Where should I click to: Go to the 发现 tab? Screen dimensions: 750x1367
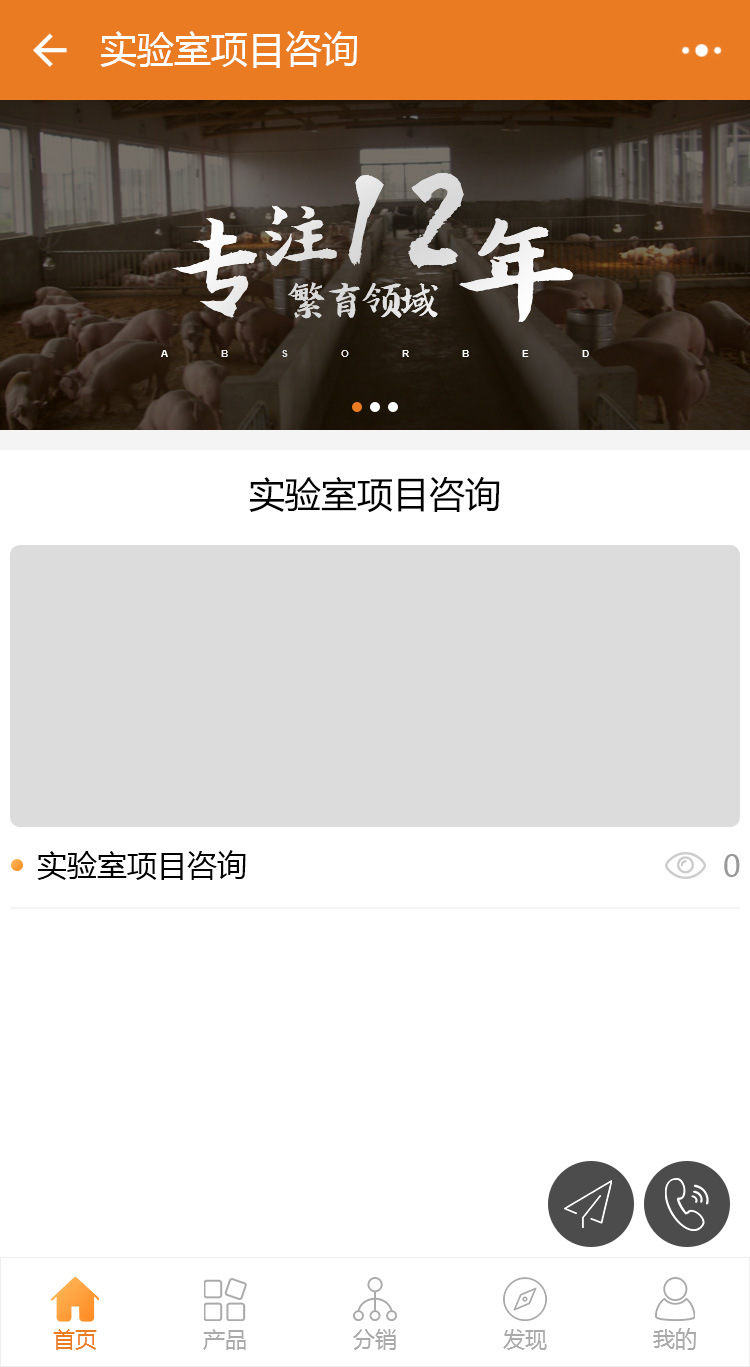524,1313
